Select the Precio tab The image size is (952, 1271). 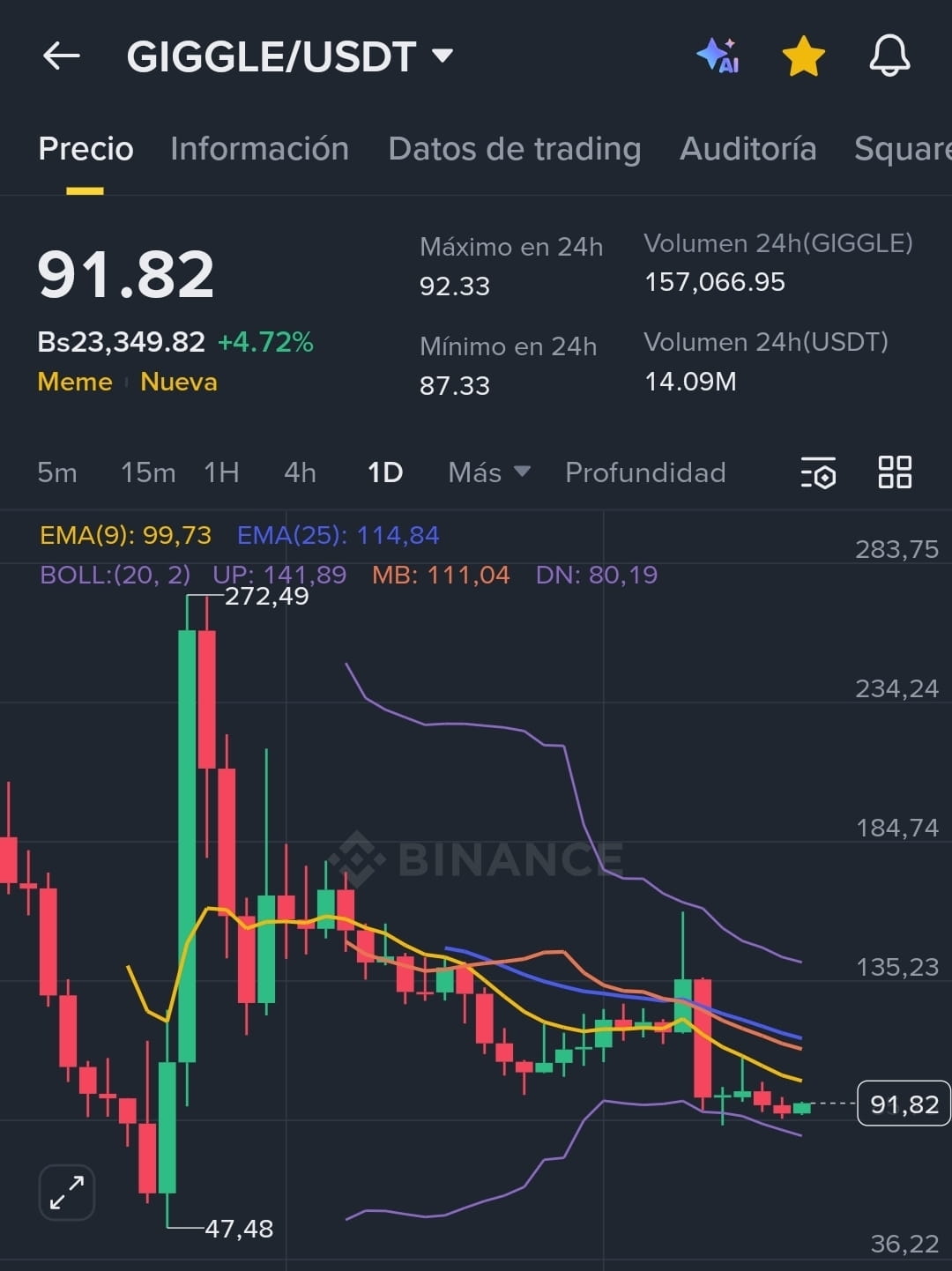click(x=86, y=149)
